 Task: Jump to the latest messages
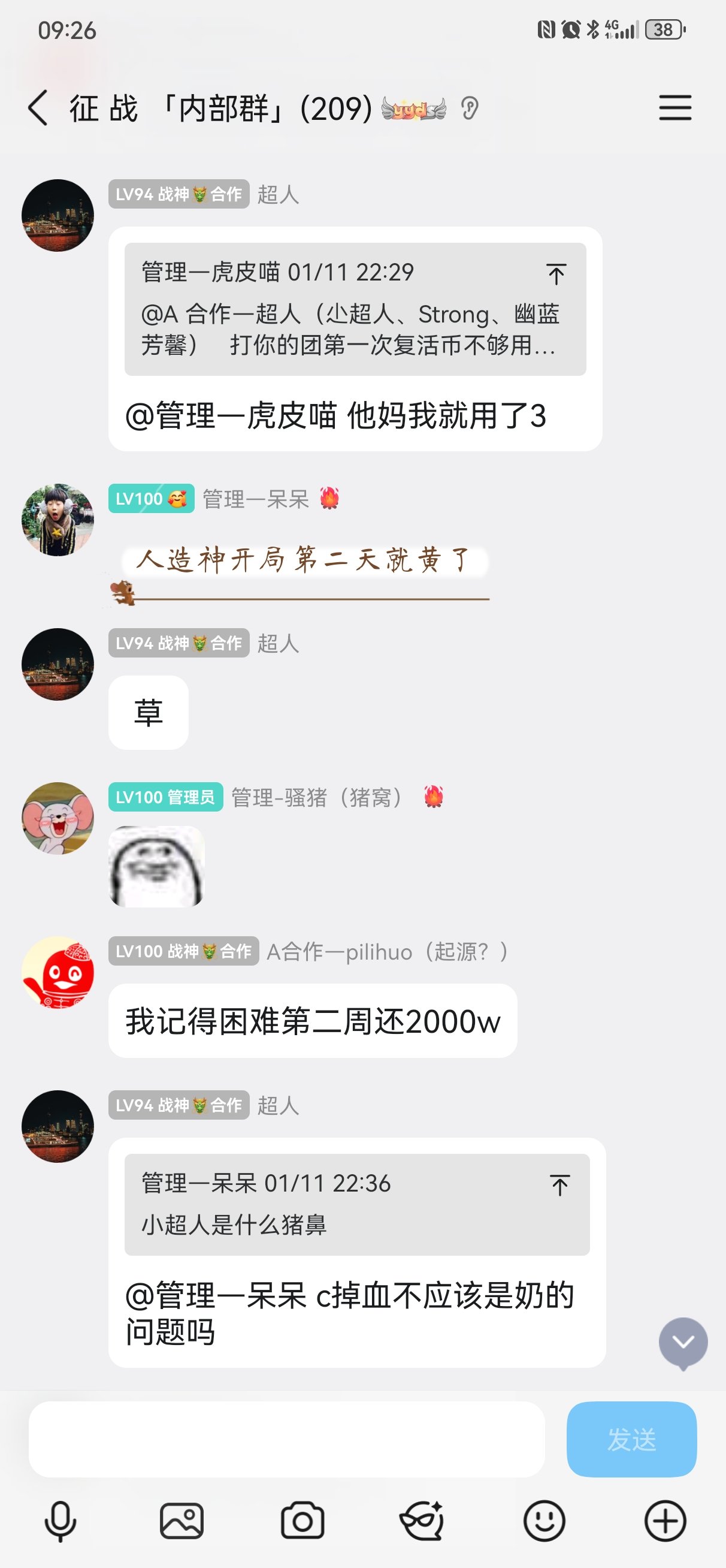click(x=683, y=1341)
